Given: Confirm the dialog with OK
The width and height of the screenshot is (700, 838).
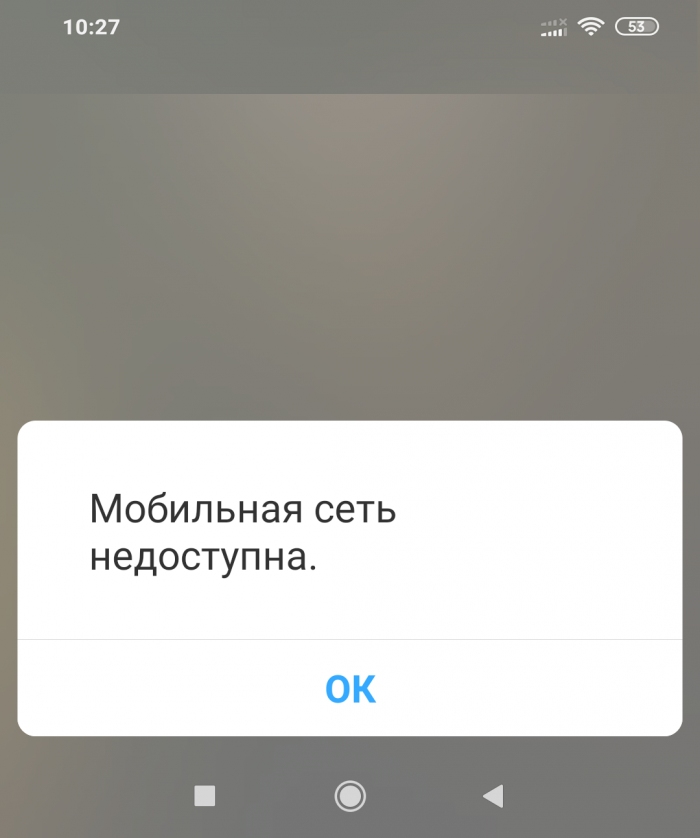Looking at the screenshot, I should pos(350,689).
